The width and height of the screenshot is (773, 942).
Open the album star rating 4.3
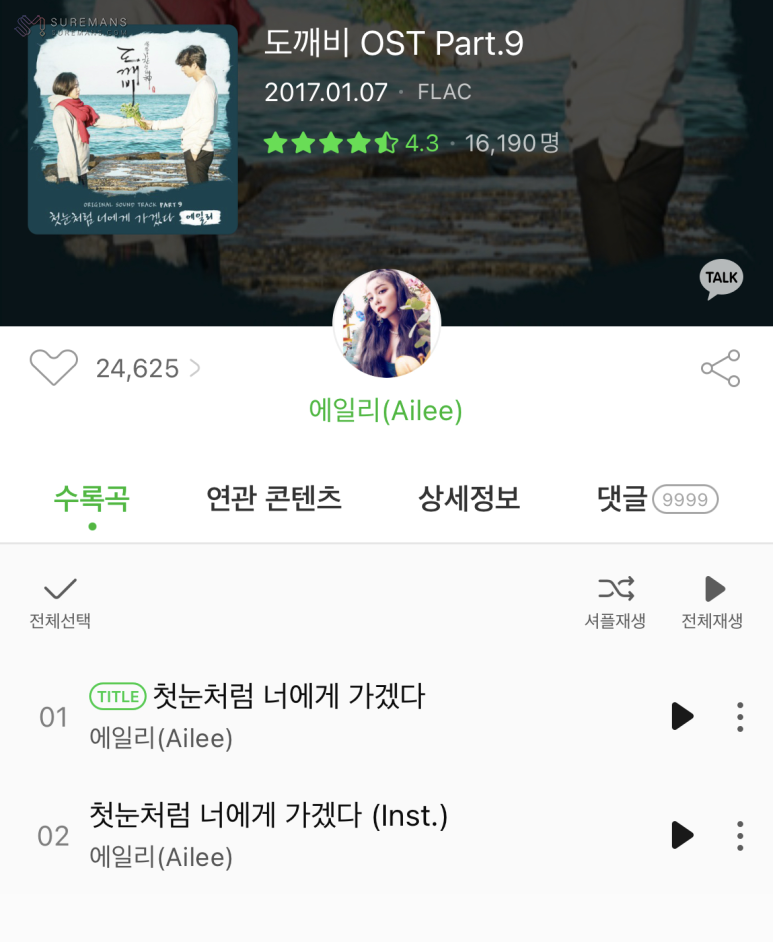[x=350, y=143]
